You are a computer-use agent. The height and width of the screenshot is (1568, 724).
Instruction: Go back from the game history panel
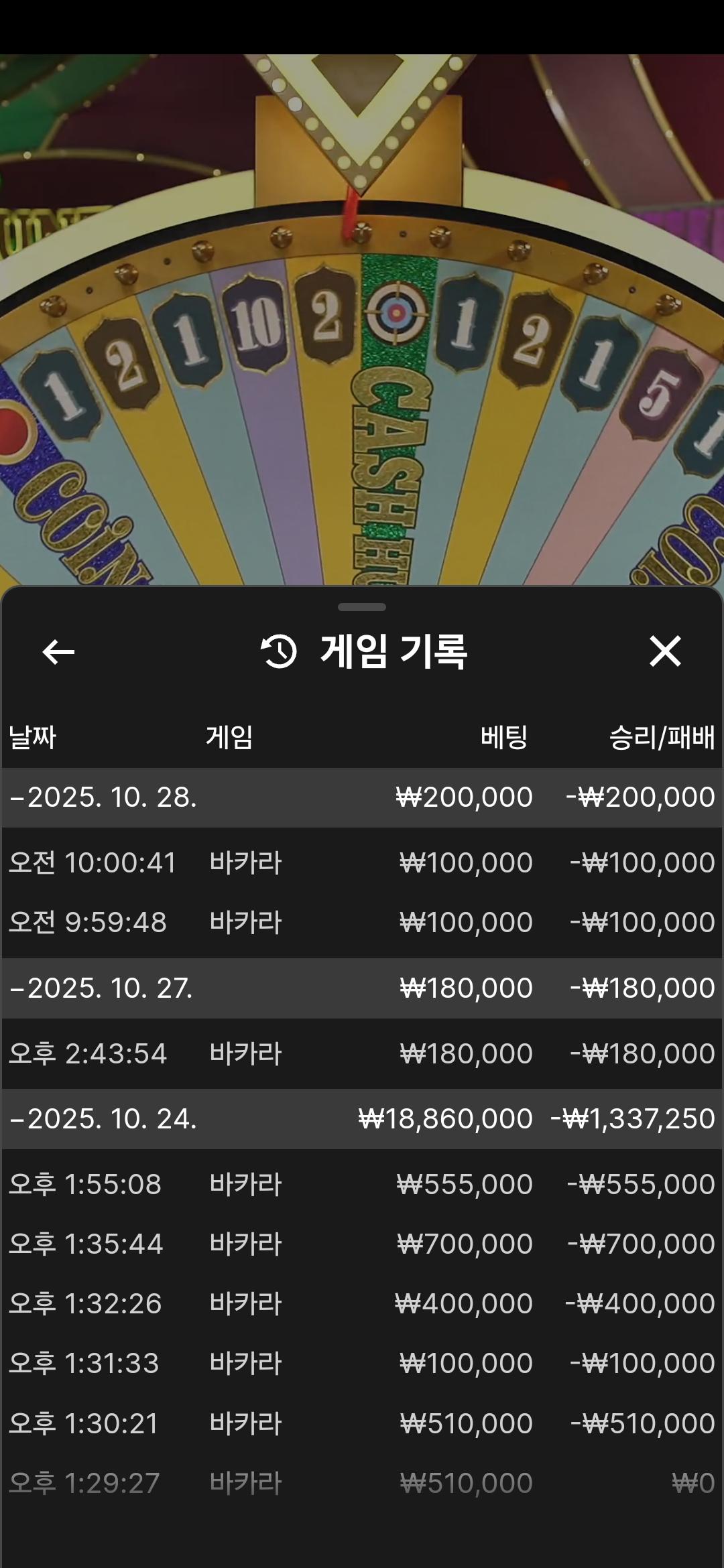(58, 651)
